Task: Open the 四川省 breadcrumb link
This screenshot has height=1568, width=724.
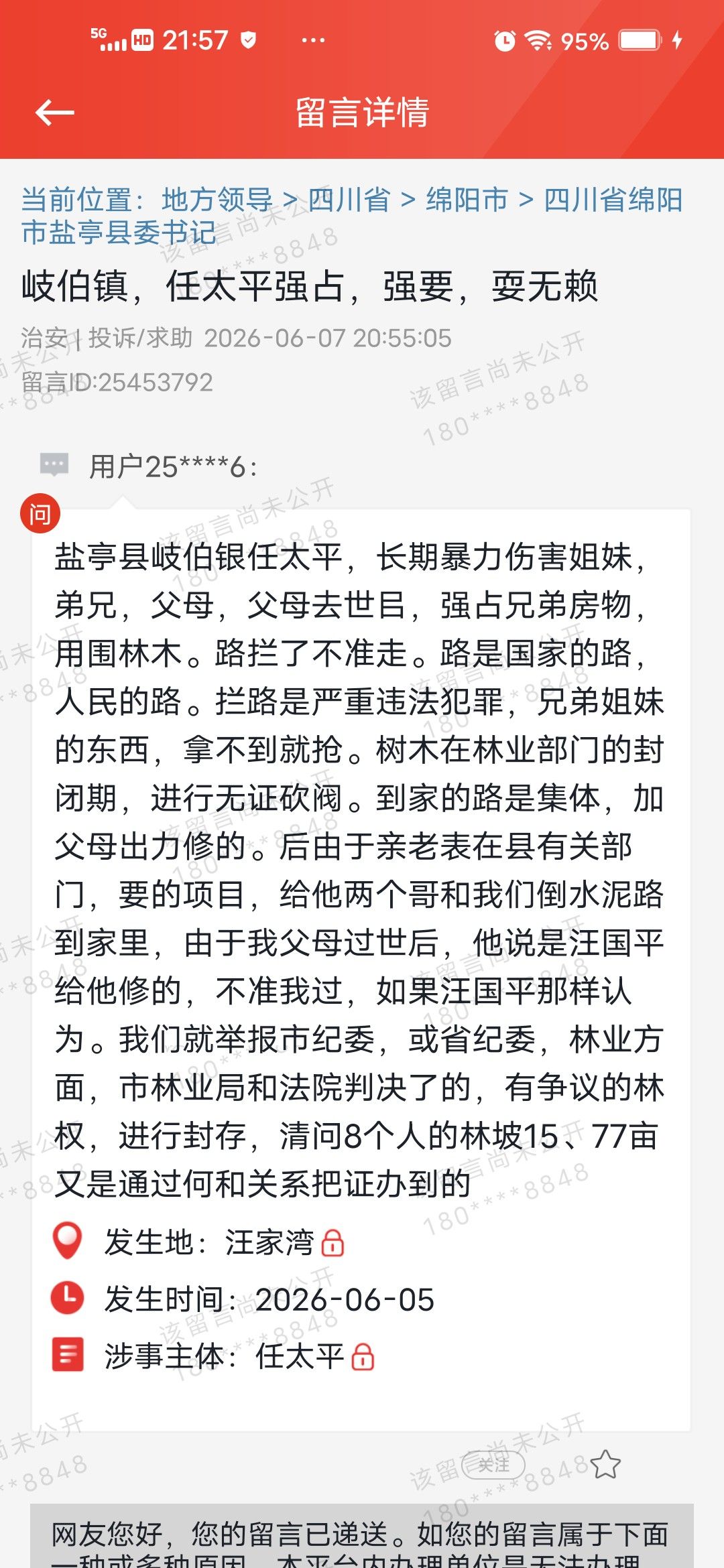Action: [349, 200]
